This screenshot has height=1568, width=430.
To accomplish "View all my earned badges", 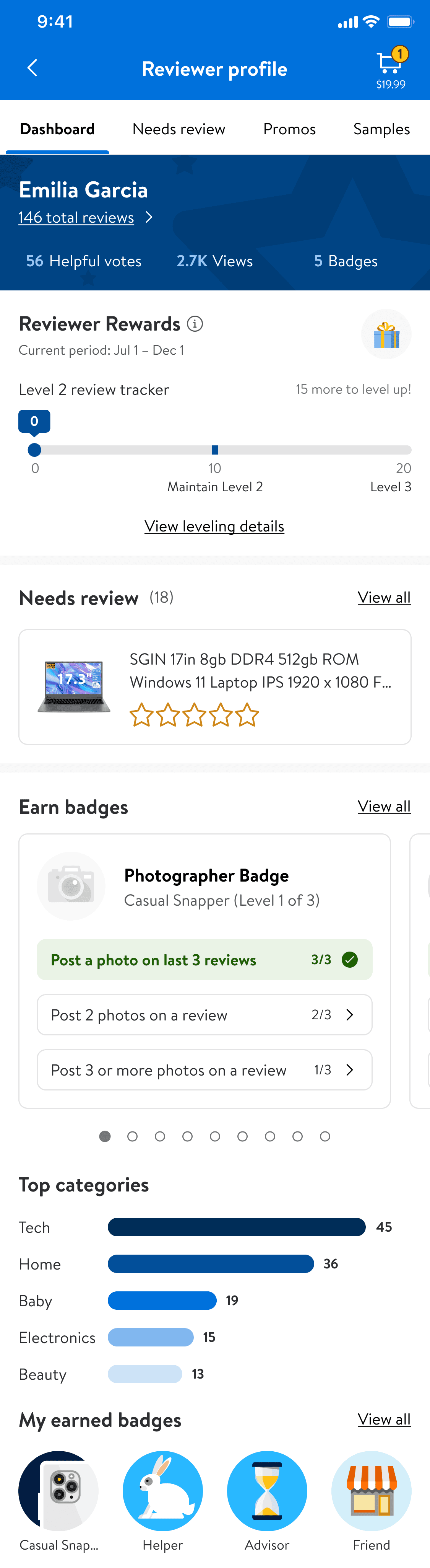I will point(384,1419).
